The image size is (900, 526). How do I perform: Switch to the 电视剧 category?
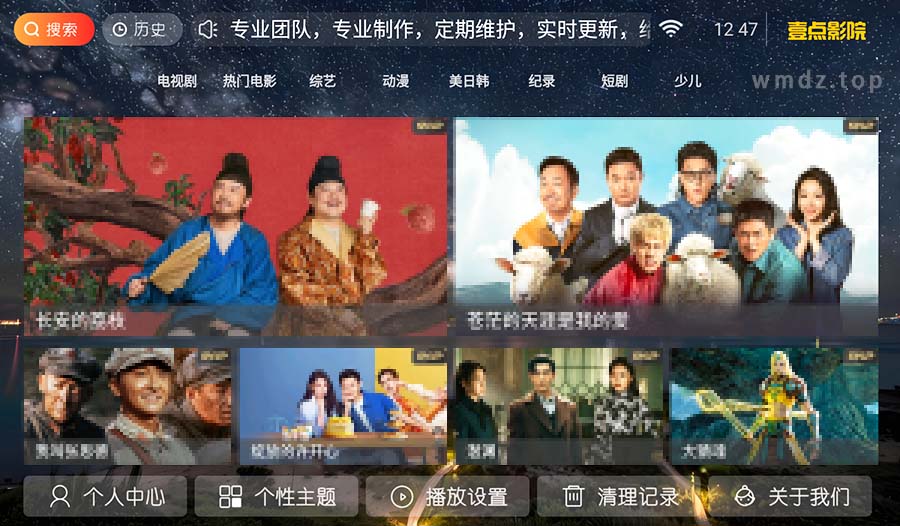[177, 81]
